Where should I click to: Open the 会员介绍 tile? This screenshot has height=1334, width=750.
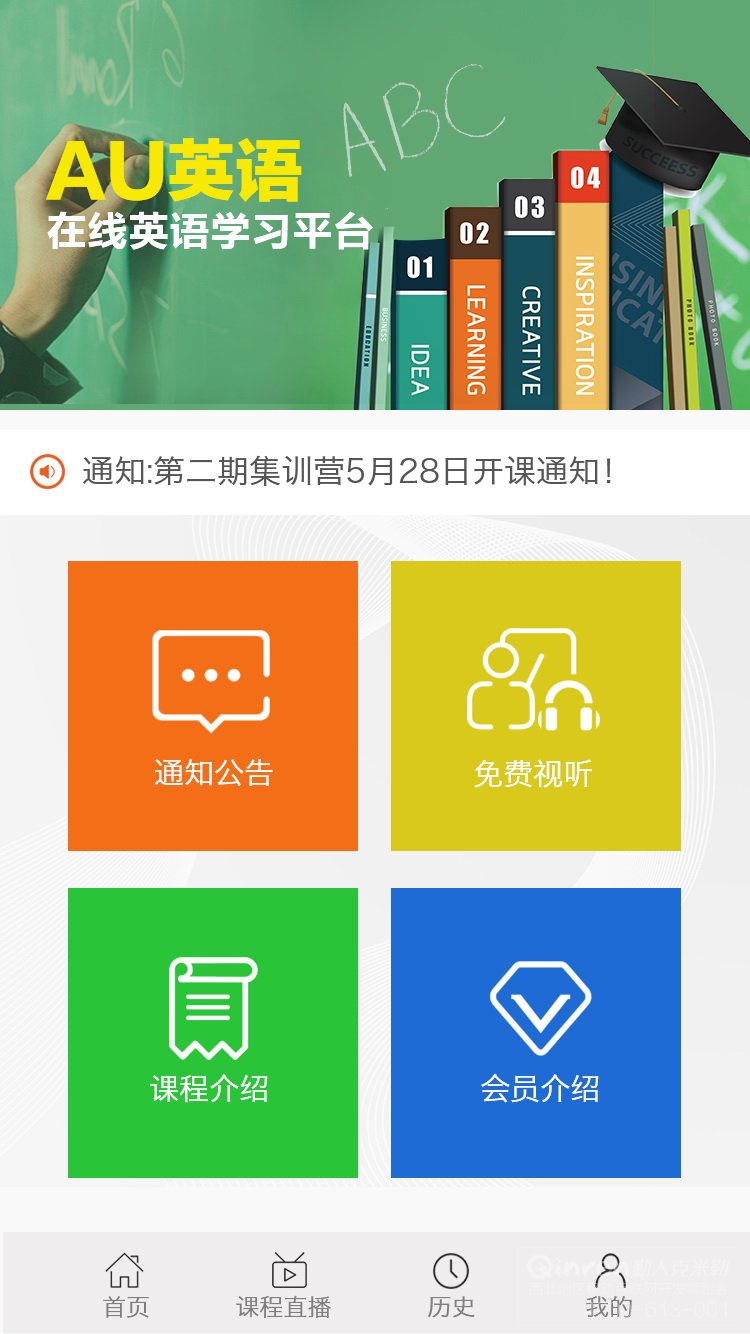point(536,1033)
